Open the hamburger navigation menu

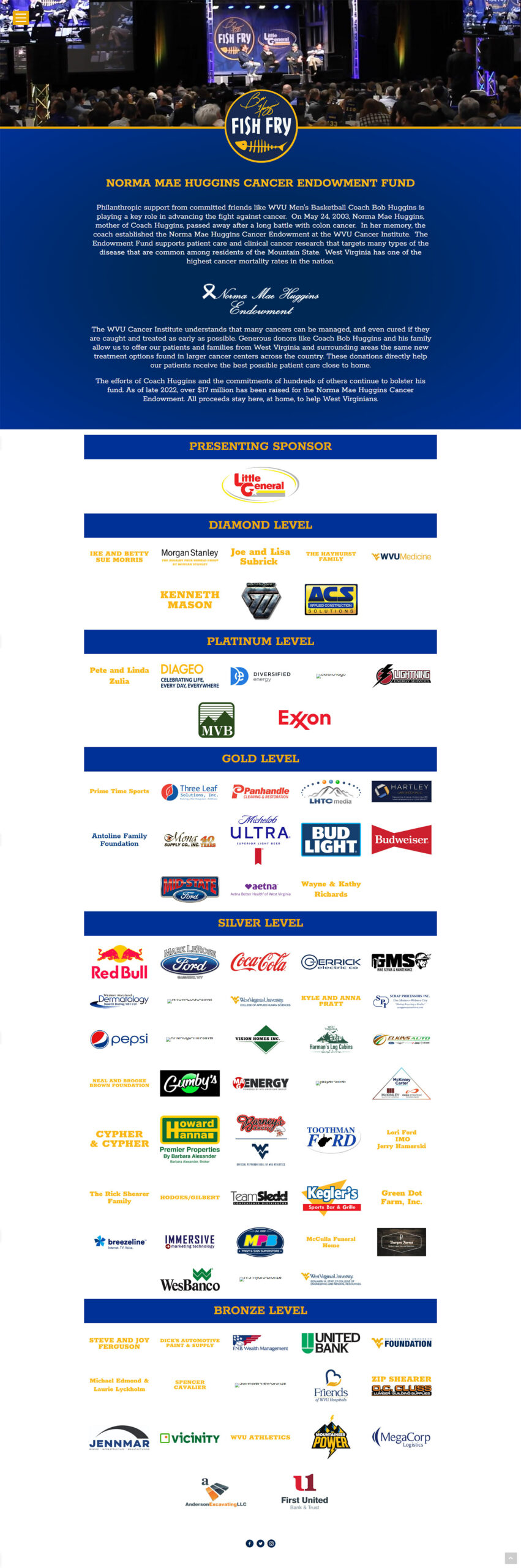[21, 18]
